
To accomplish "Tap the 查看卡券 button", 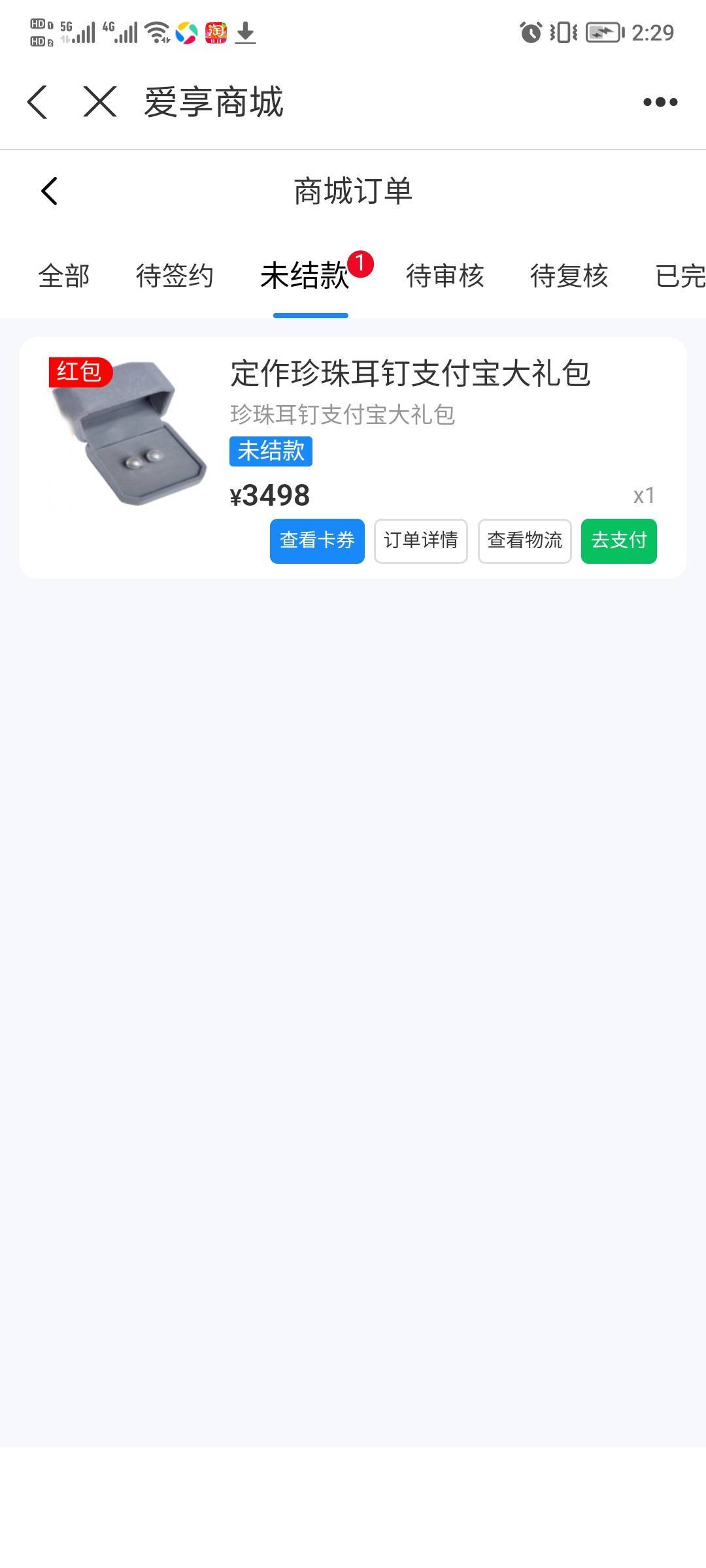I will [x=317, y=541].
